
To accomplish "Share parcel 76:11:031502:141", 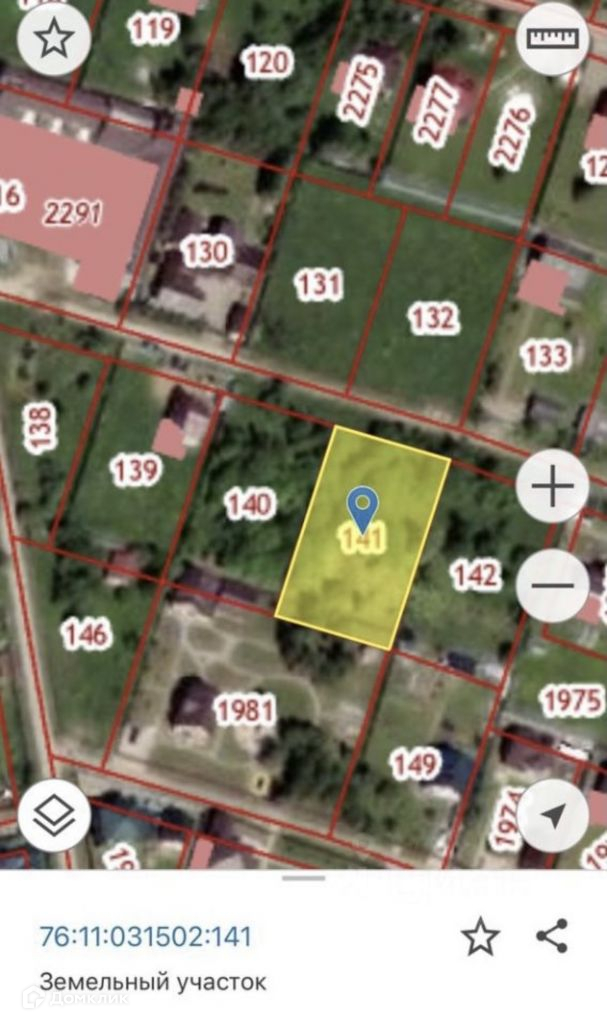I will click(x=552, y=937).
